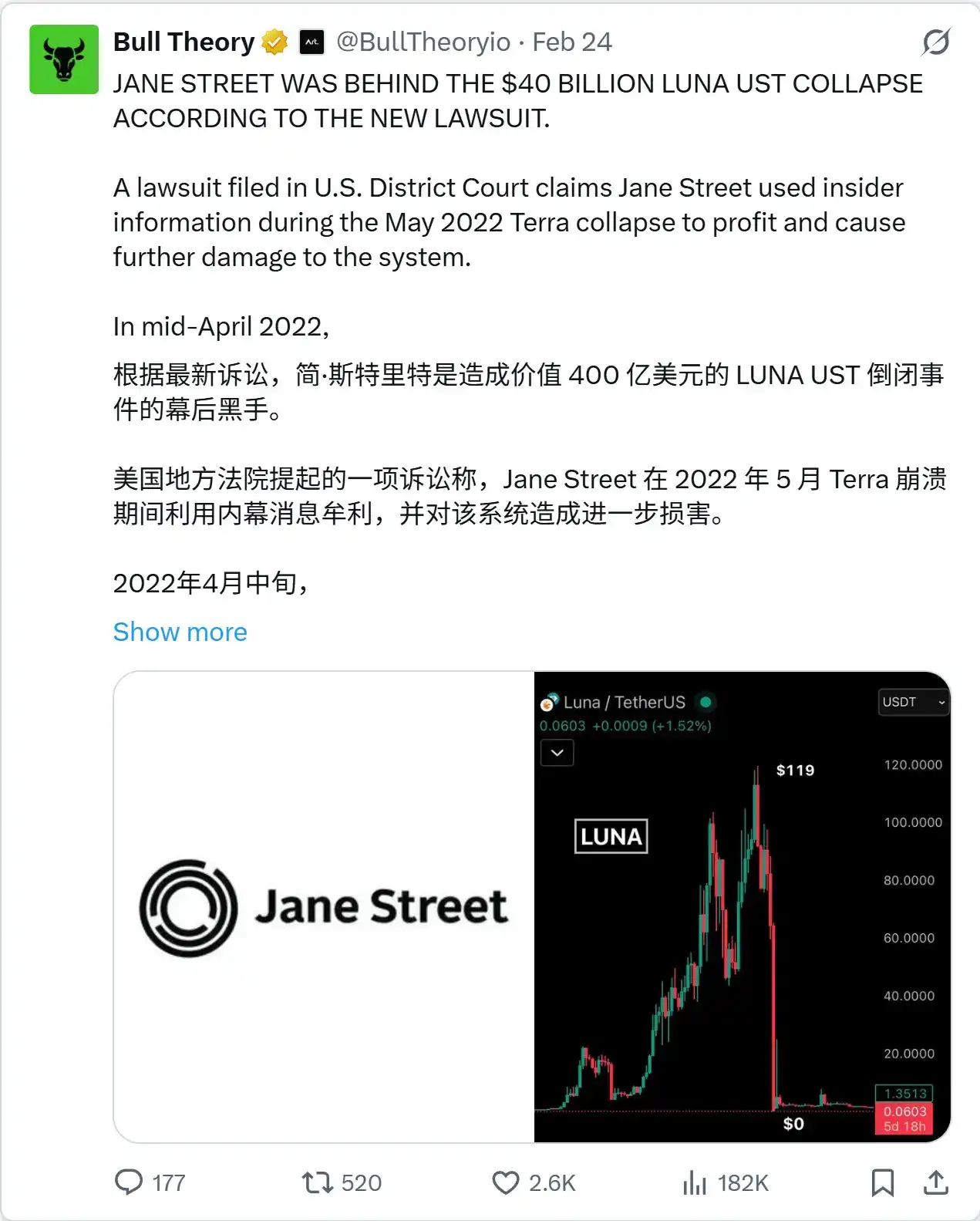Expand the post with Show more
The image size is (980, 1221).
(x=180, y=632)
